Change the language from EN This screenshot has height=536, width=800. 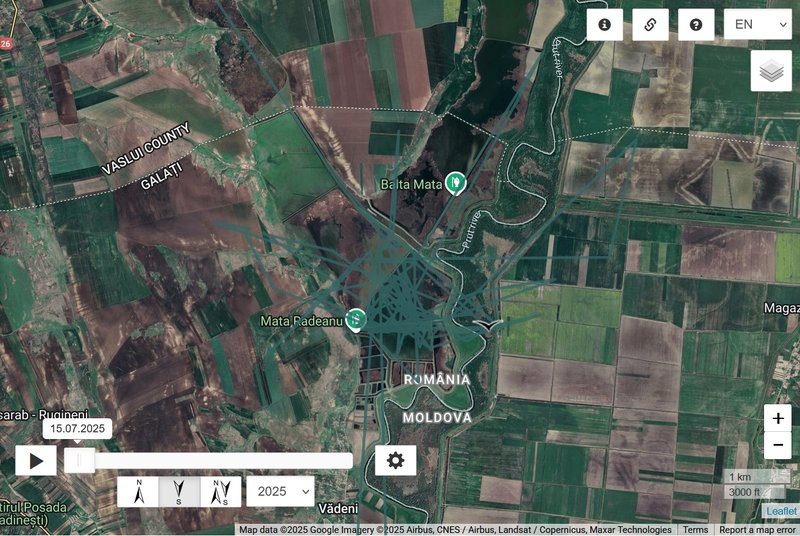click(x=757, y=25)
